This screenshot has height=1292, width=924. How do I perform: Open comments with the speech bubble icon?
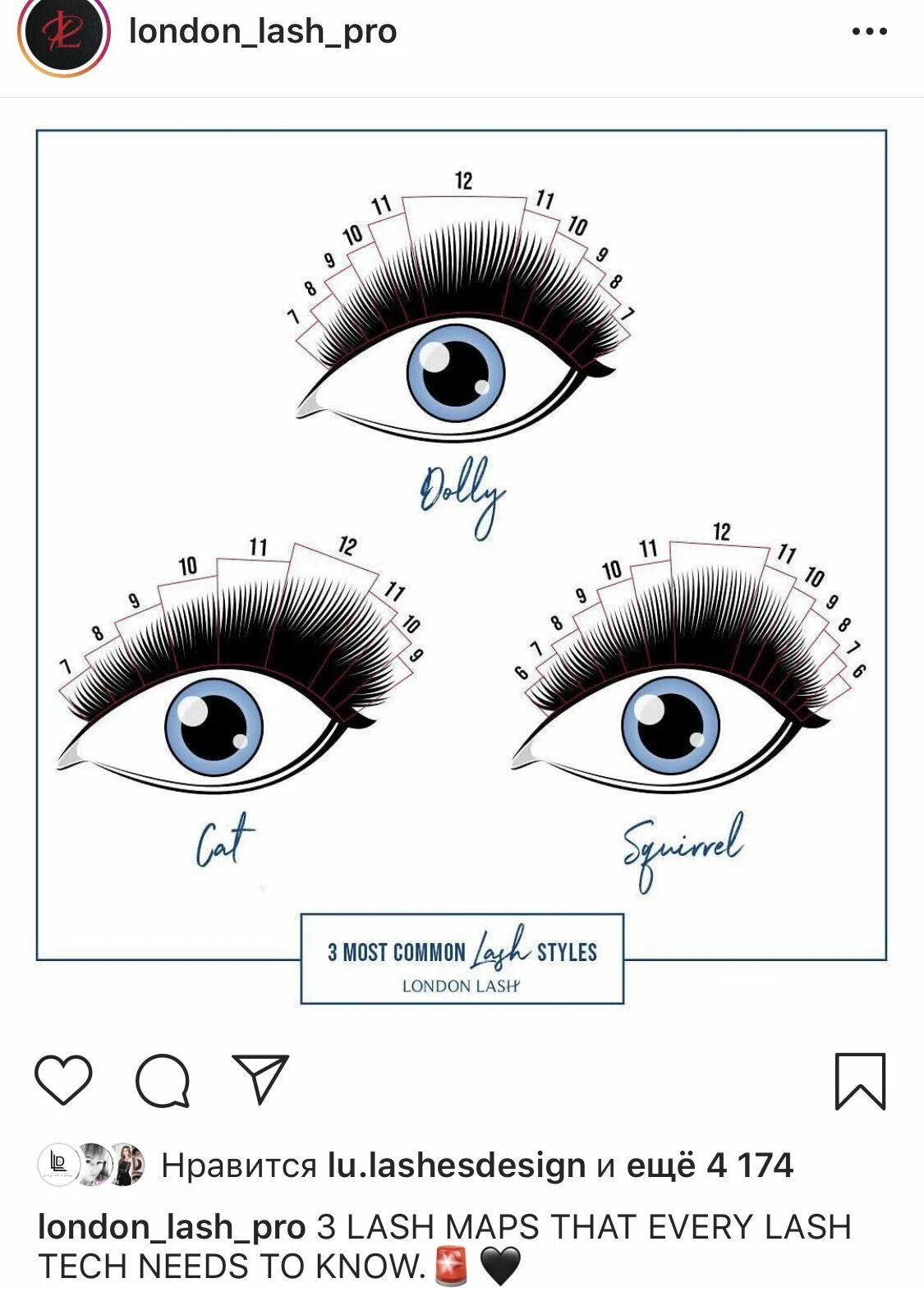(163, 1080)
